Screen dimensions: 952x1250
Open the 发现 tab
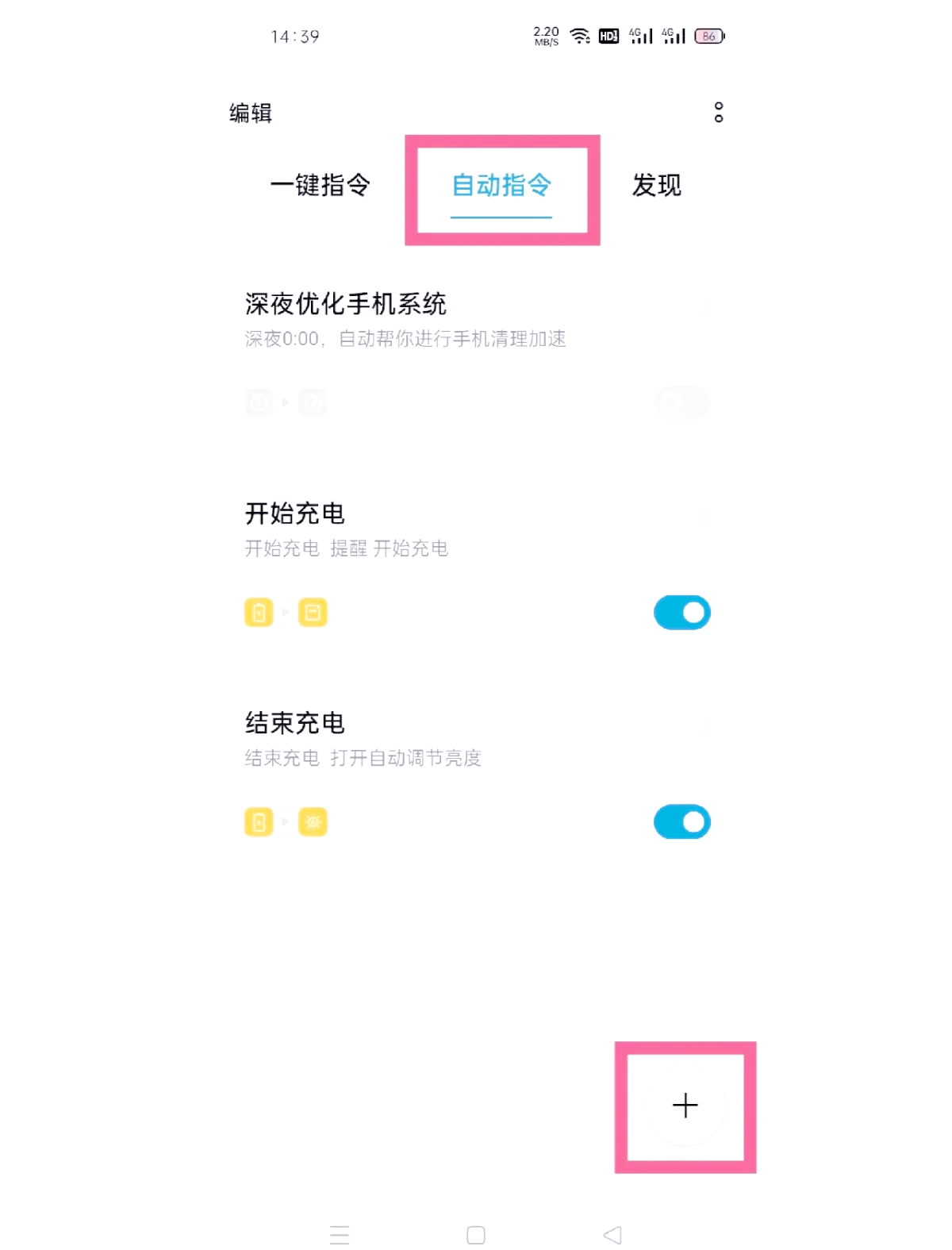(657, 185)
